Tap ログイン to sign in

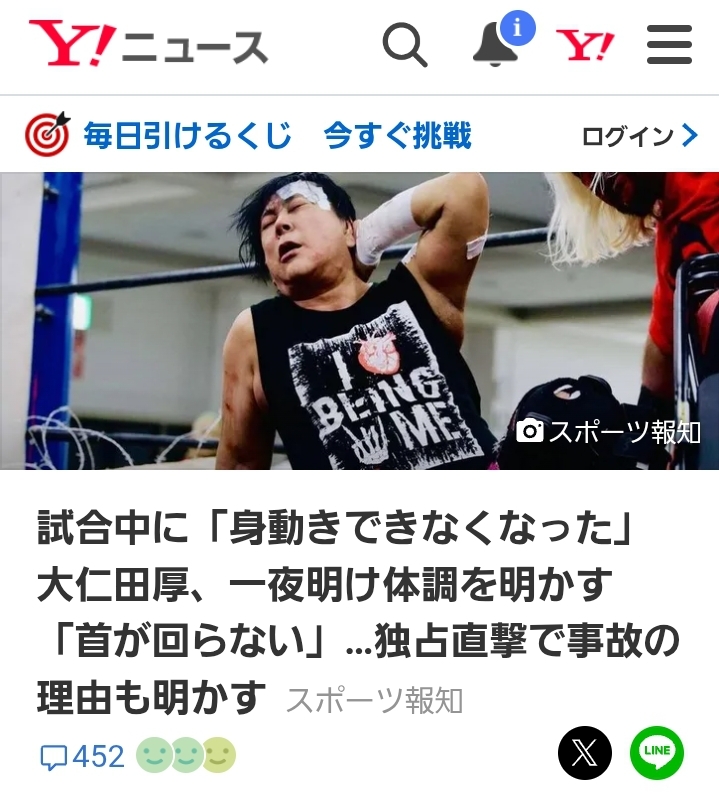[639, 136]
